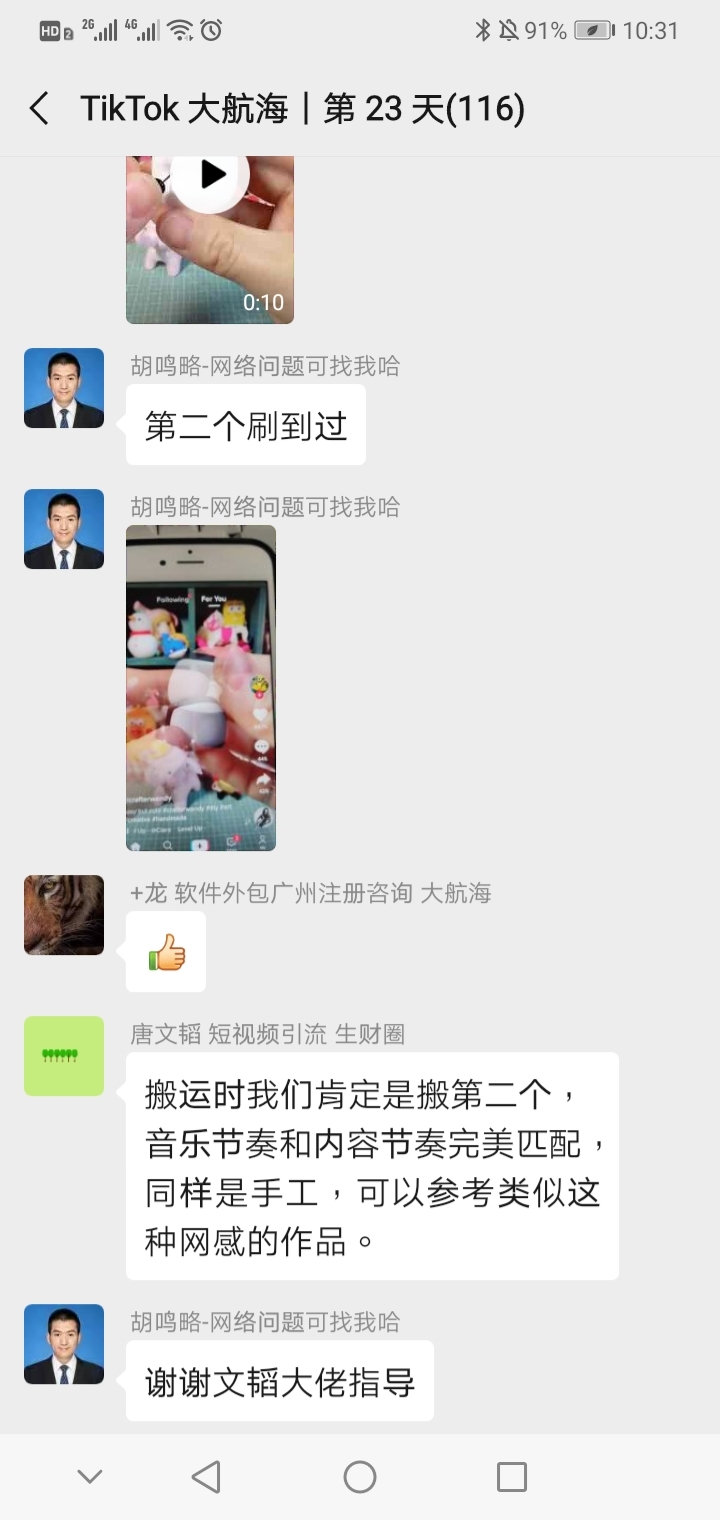The image size is (720, 1520).
Task: Open 胡鸣略's avatar beside 谢谢文韬大佬指导
Action: point(64,1344)
